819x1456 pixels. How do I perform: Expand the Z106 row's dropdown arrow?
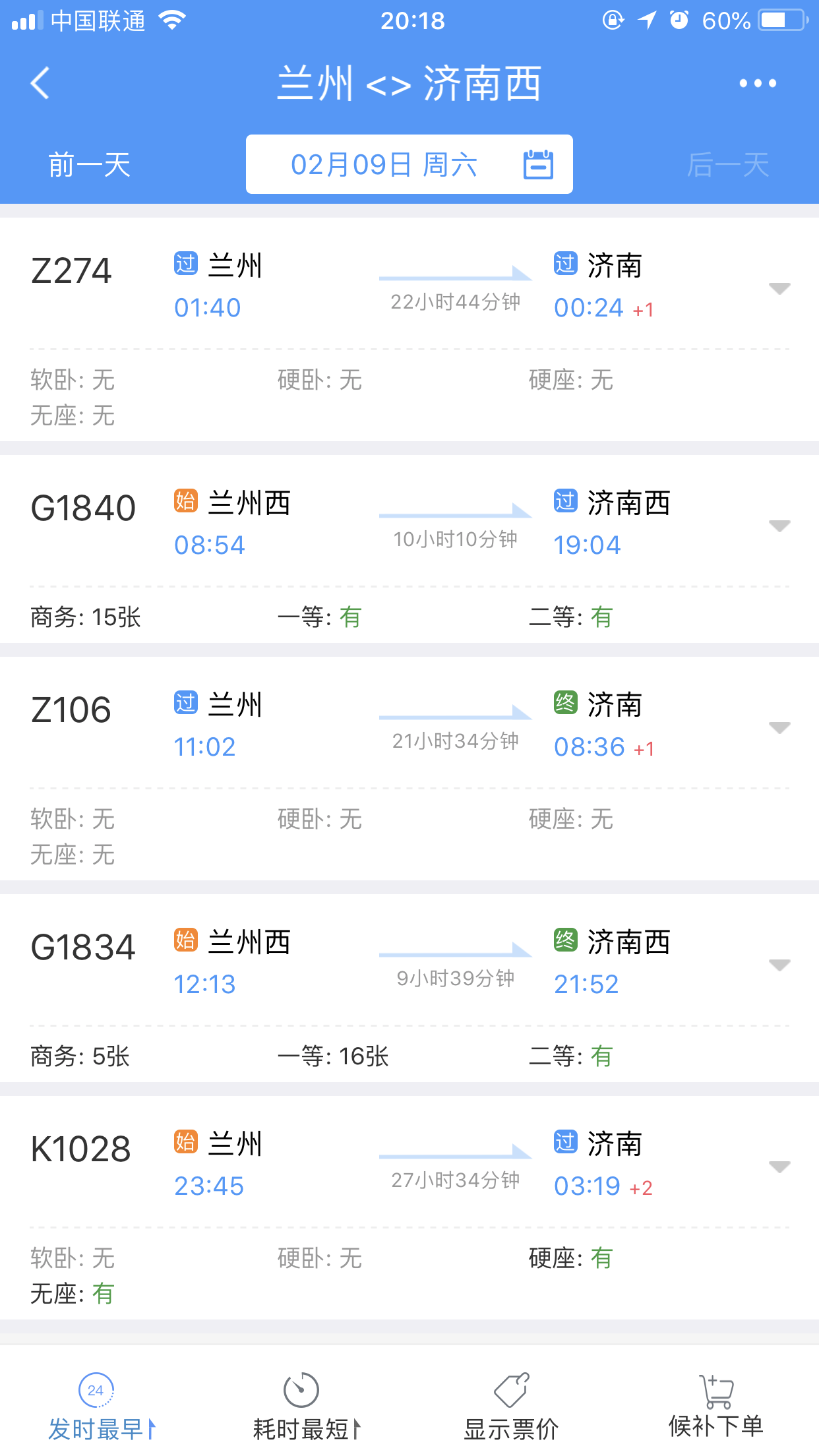pyautogui.click(x=779, y=727)
